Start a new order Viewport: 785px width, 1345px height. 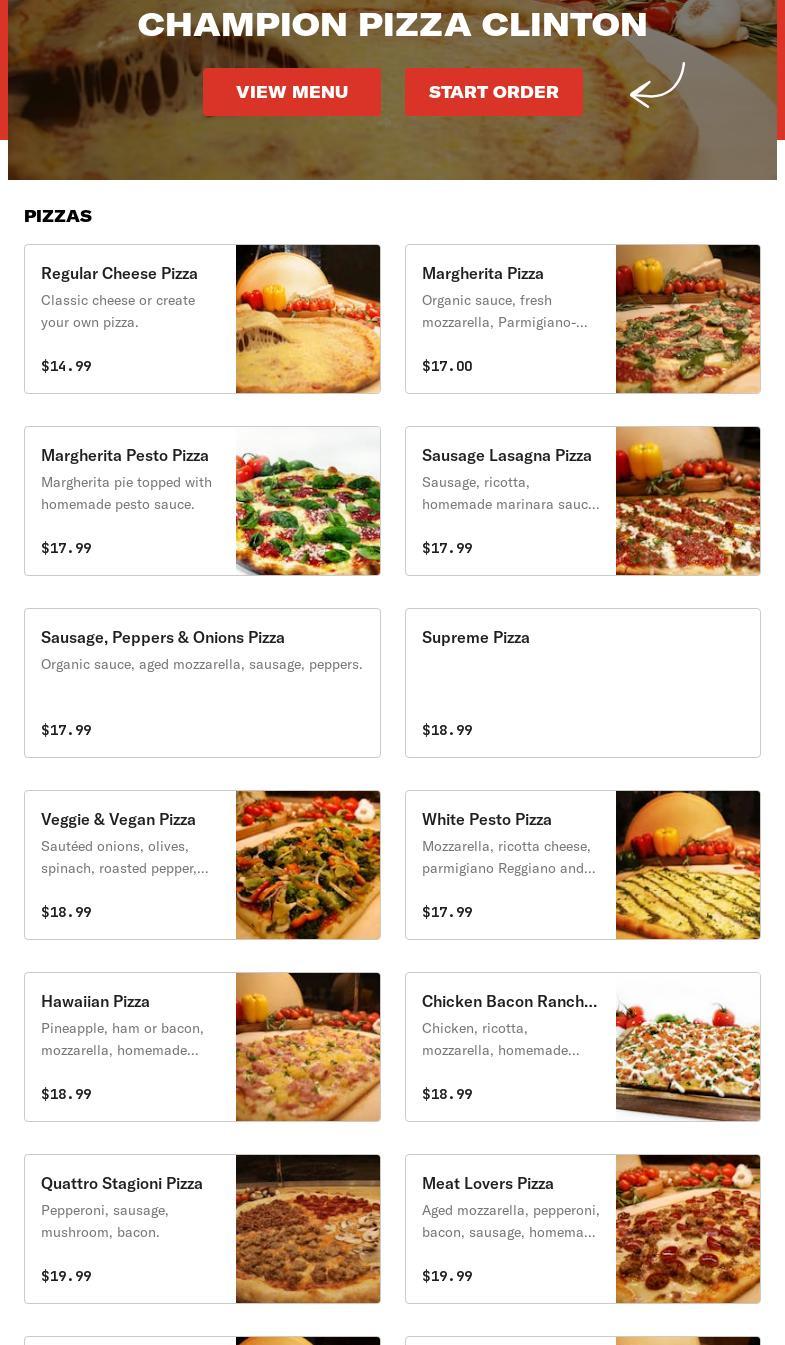[x=493, y=92]
